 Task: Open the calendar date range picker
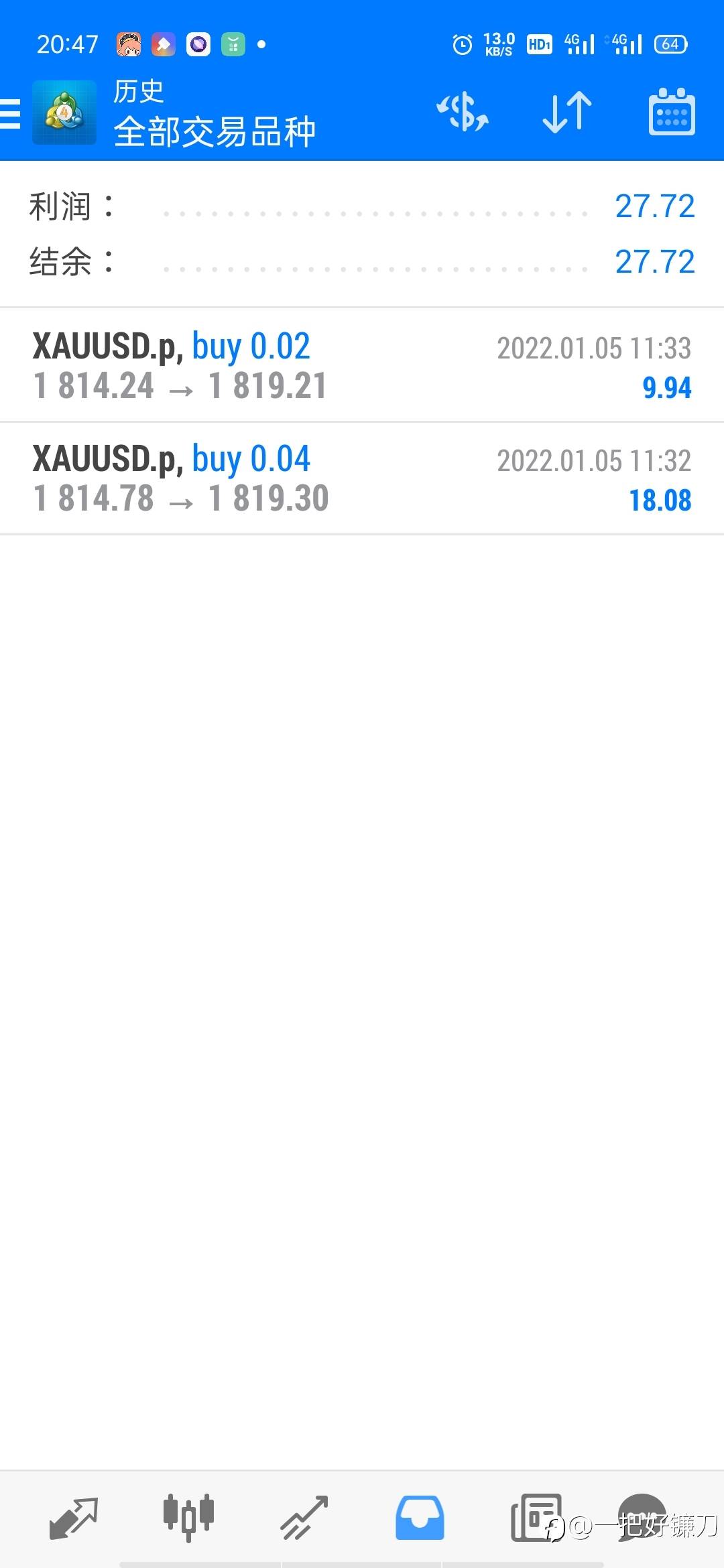point(672,112)
